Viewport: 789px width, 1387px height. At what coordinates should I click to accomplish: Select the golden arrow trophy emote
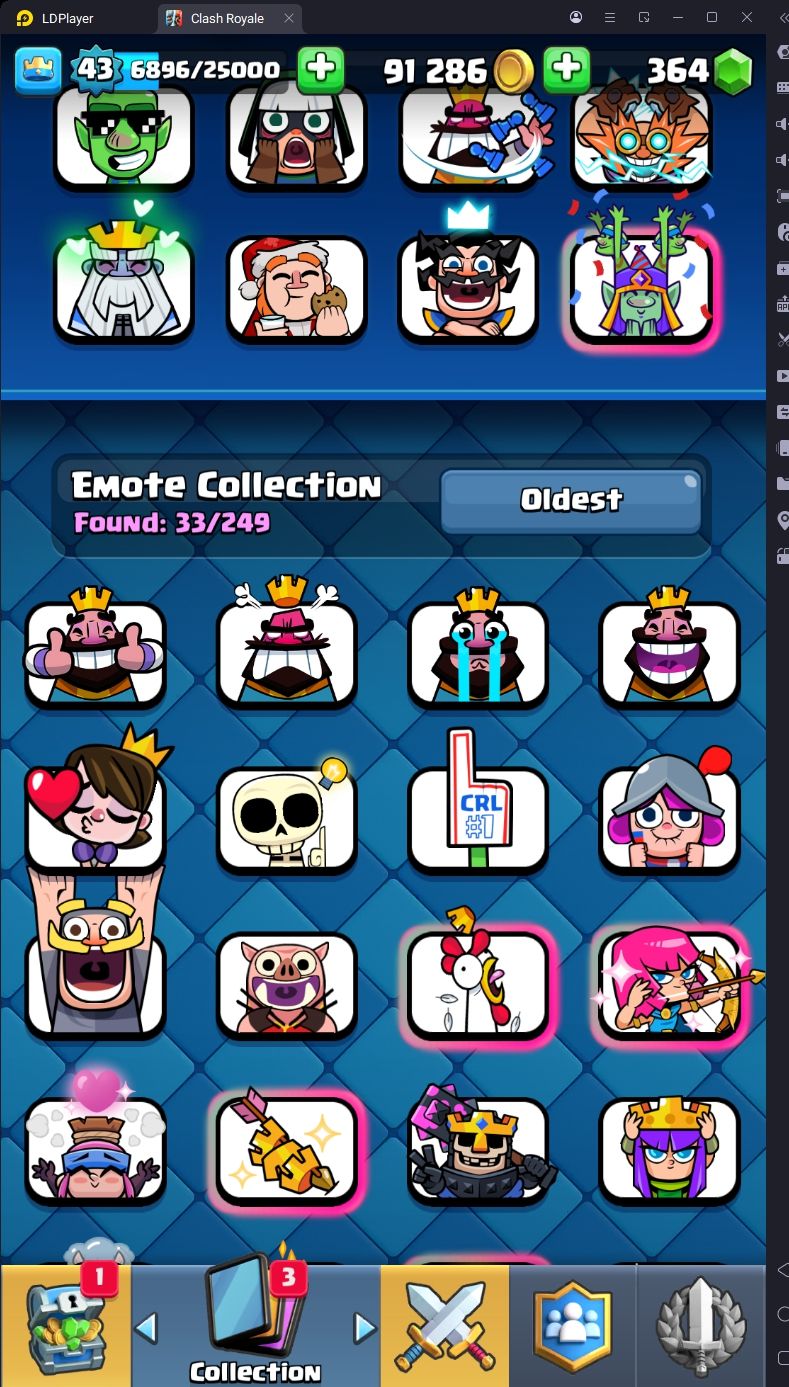pyautogui.click(x=286, y=1148)
